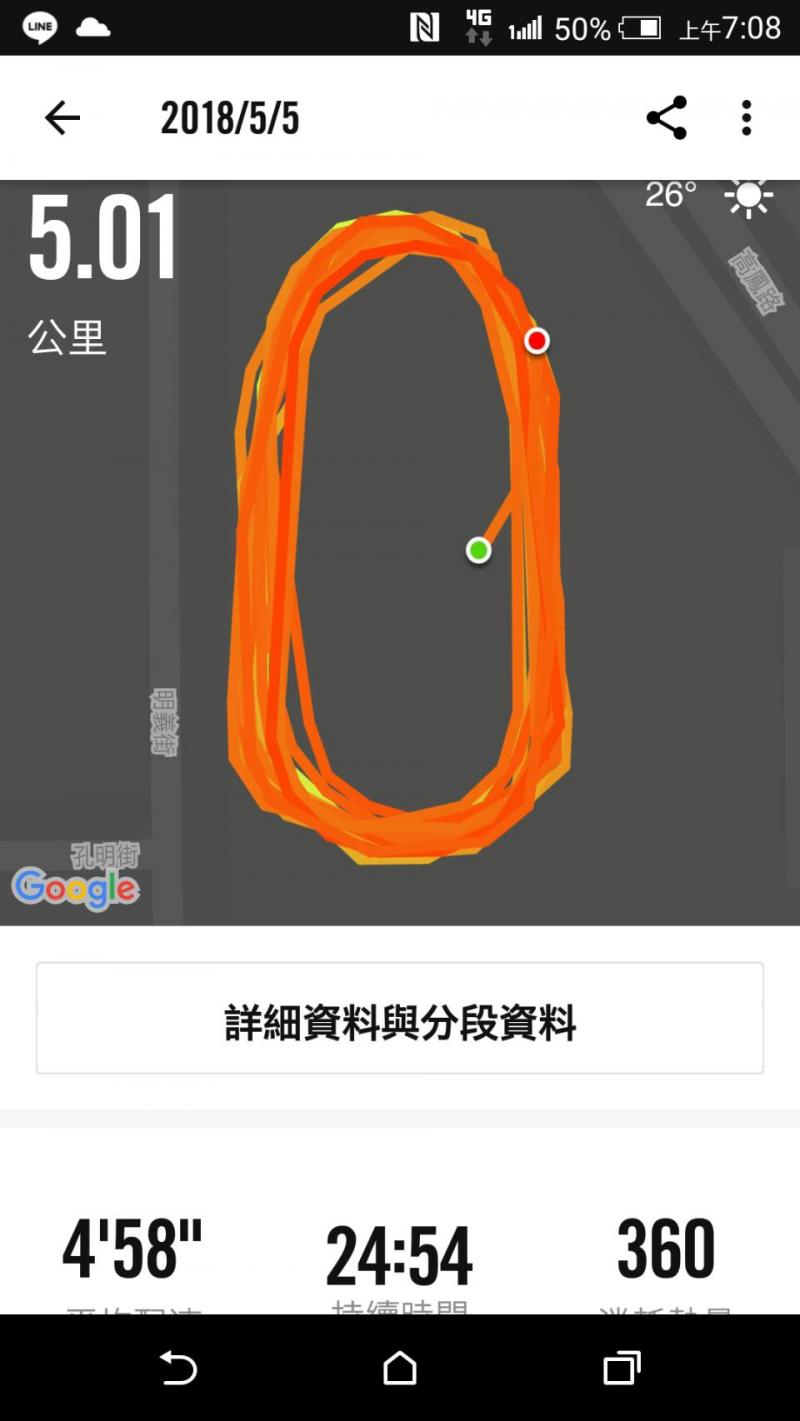Image resolution: width=800 pixels, height=1421 pixels.
Task: Tap the system back button
Action: click(x=179, y=1368)
